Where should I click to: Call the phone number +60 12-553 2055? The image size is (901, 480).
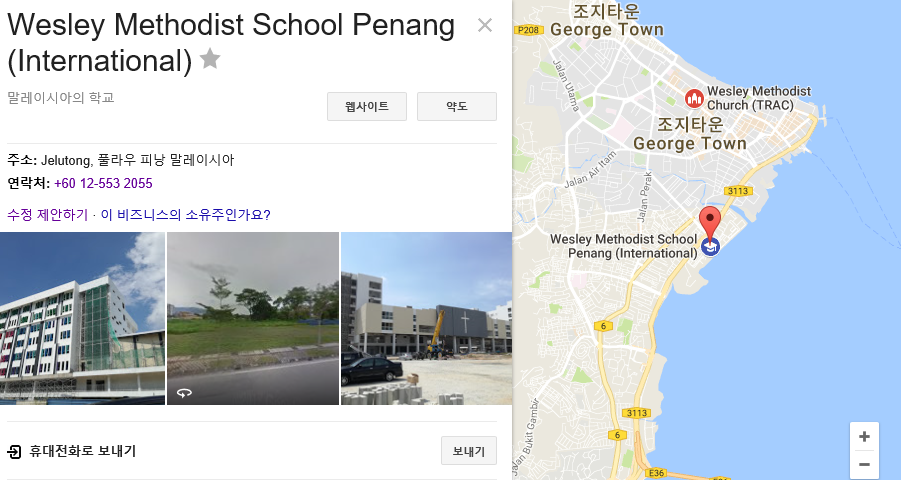[x=103, y=184]
